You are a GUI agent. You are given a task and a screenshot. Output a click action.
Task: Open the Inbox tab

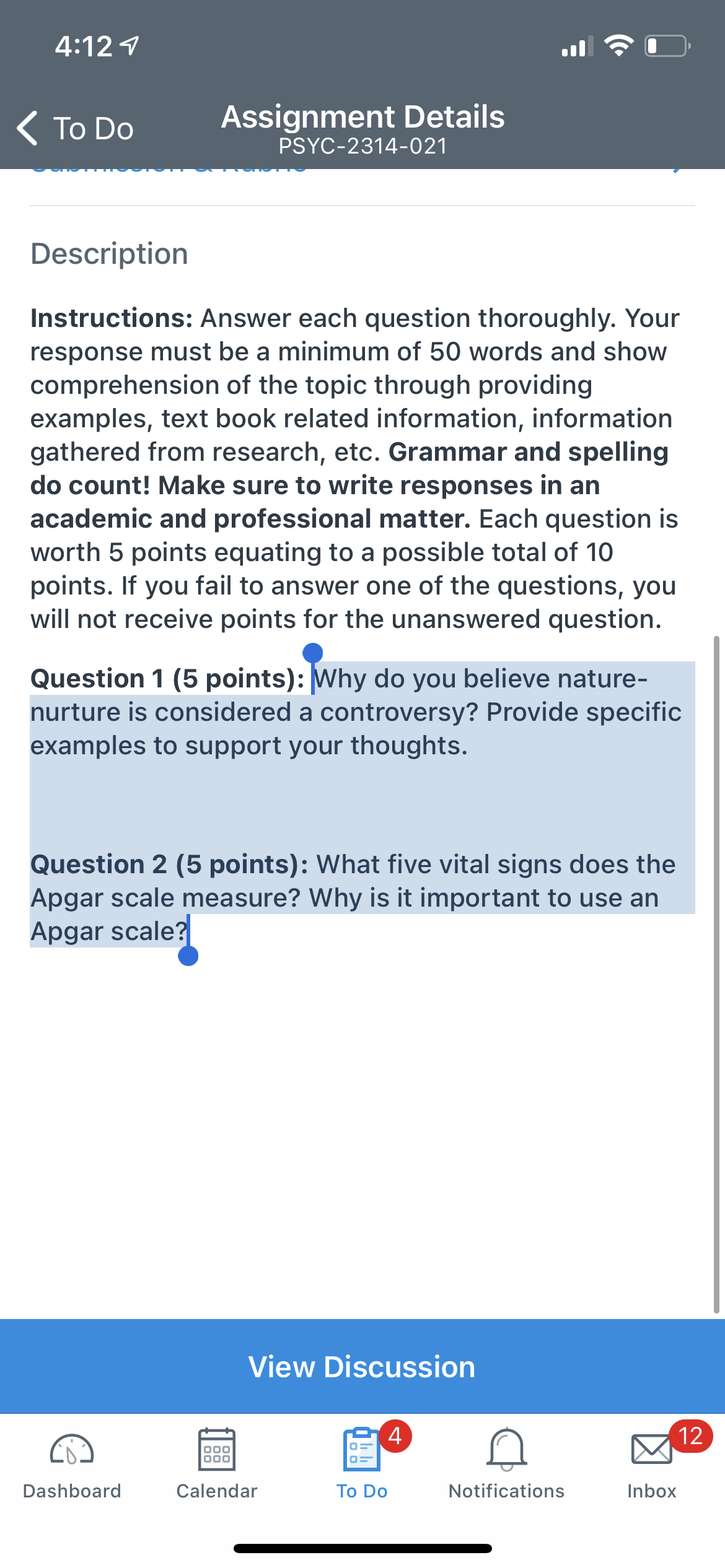click(x=652, y=1463)
